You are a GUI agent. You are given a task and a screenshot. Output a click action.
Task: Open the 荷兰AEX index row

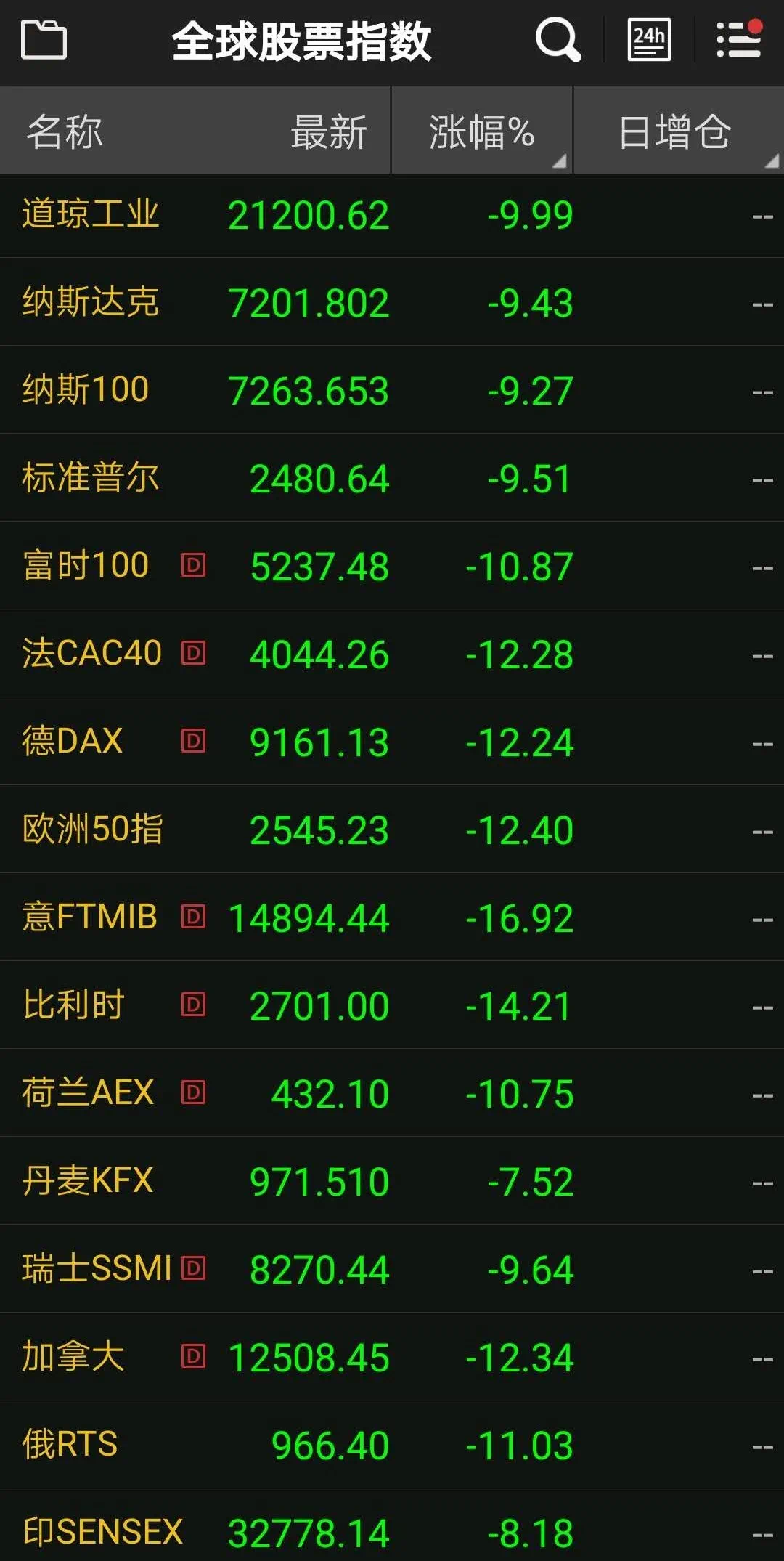pyautogui.click(x=392, y=1093)
